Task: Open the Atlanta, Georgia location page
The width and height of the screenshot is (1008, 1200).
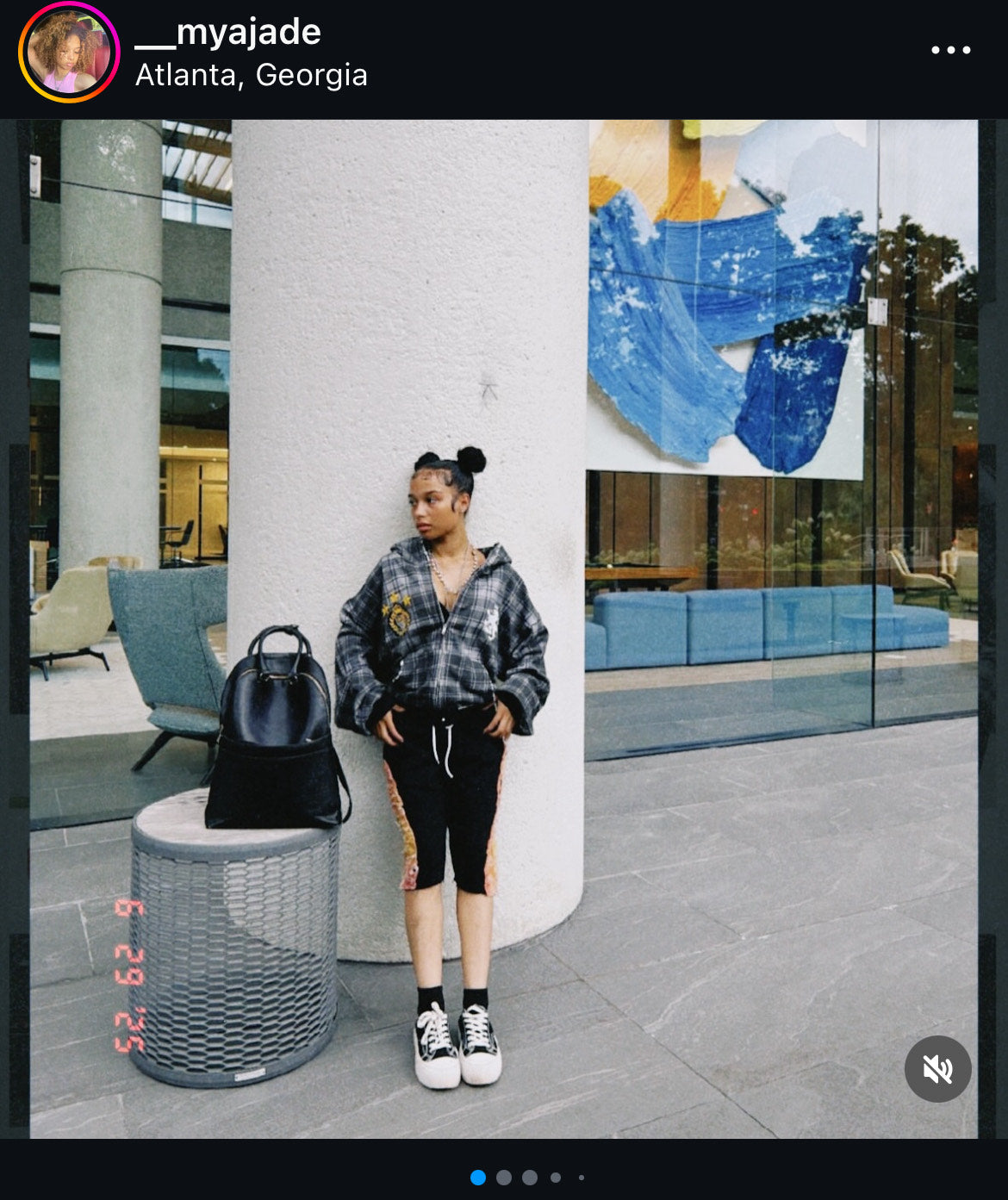Action: coord(252,76)
